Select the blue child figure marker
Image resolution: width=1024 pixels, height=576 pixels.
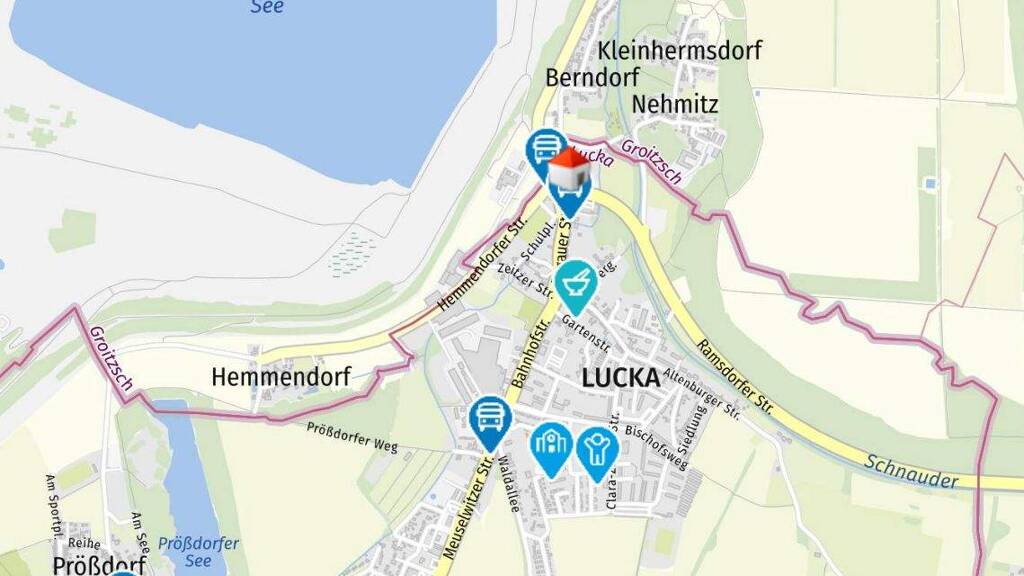point(597,449)
